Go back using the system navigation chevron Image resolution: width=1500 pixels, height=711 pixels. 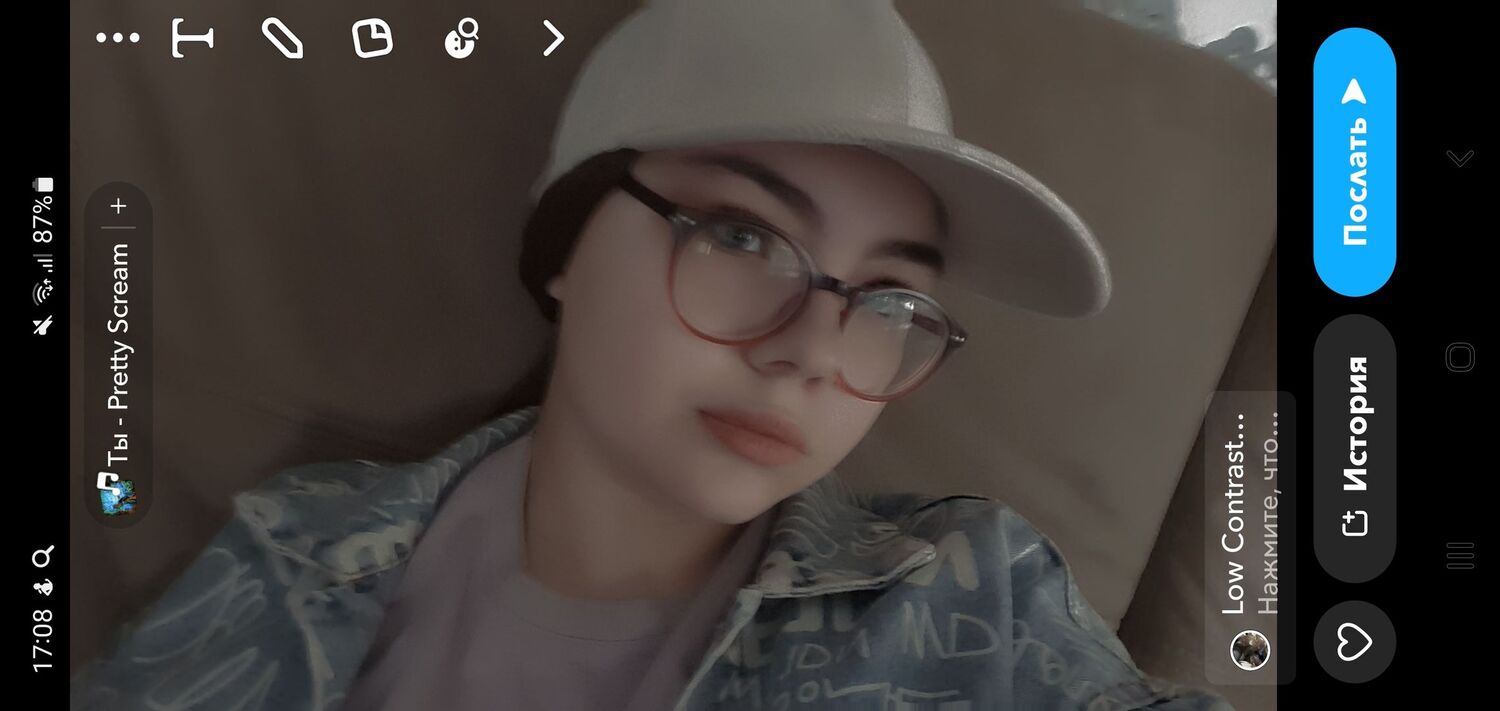pyautogui.click(x=1460, y=158)
